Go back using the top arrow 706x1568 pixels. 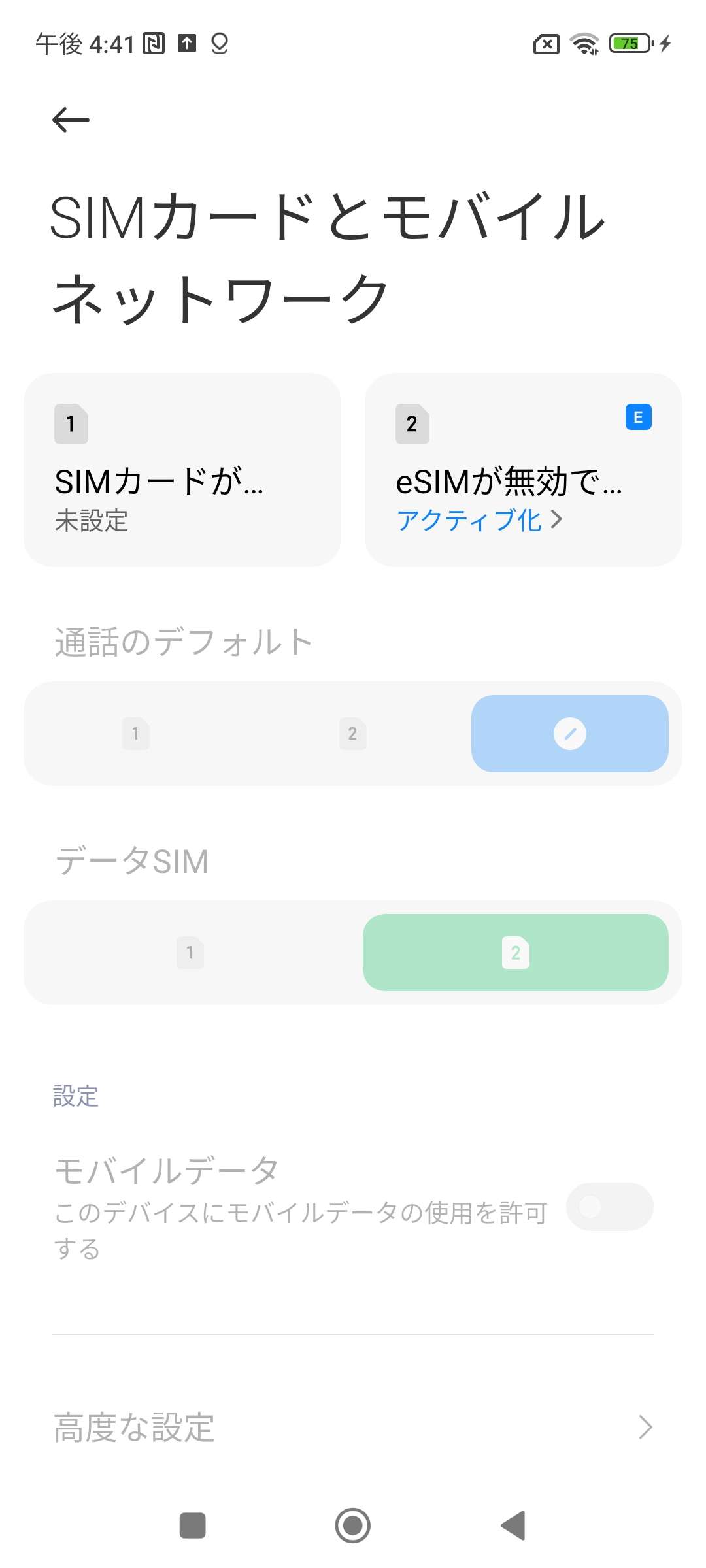(x=71, y=120)
